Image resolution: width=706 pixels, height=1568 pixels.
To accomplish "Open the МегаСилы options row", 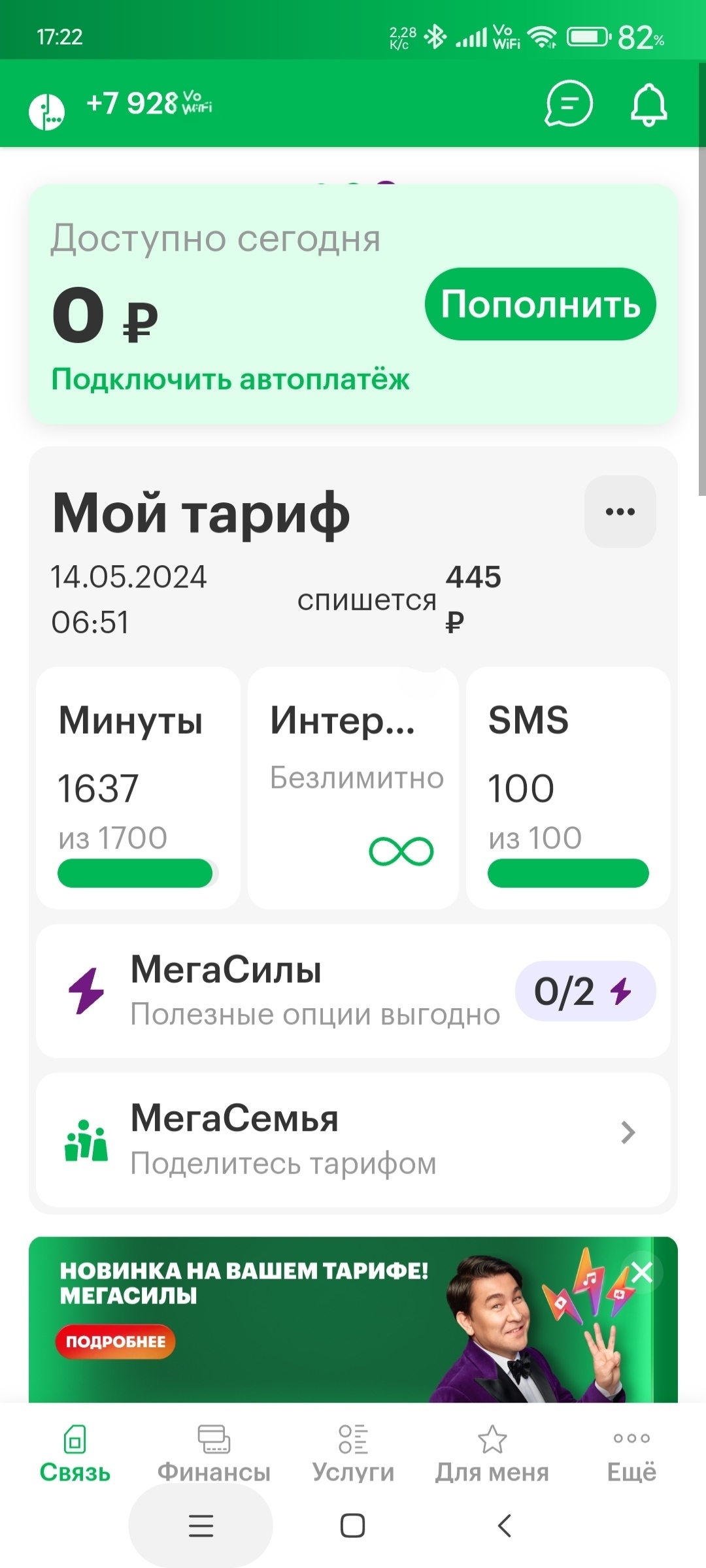I will pos(353,990).
